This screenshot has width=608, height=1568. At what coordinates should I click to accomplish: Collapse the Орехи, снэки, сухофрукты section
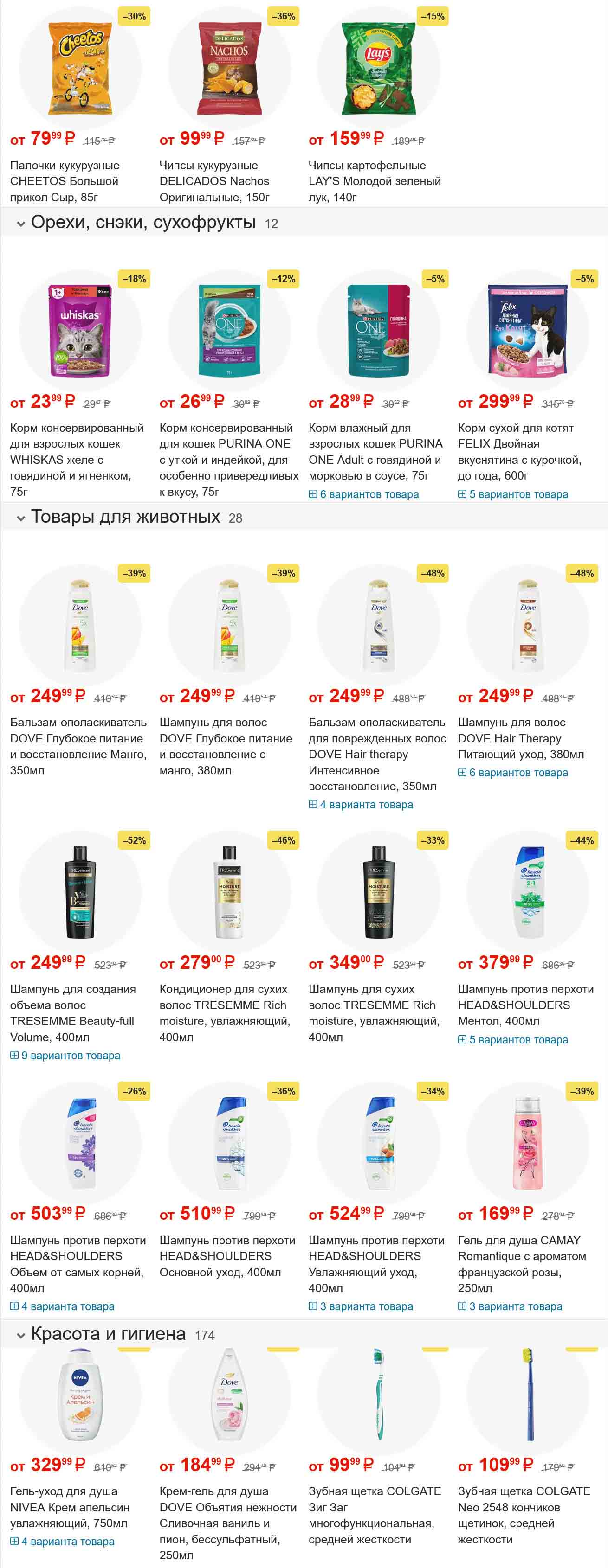(x=21, y=224)
